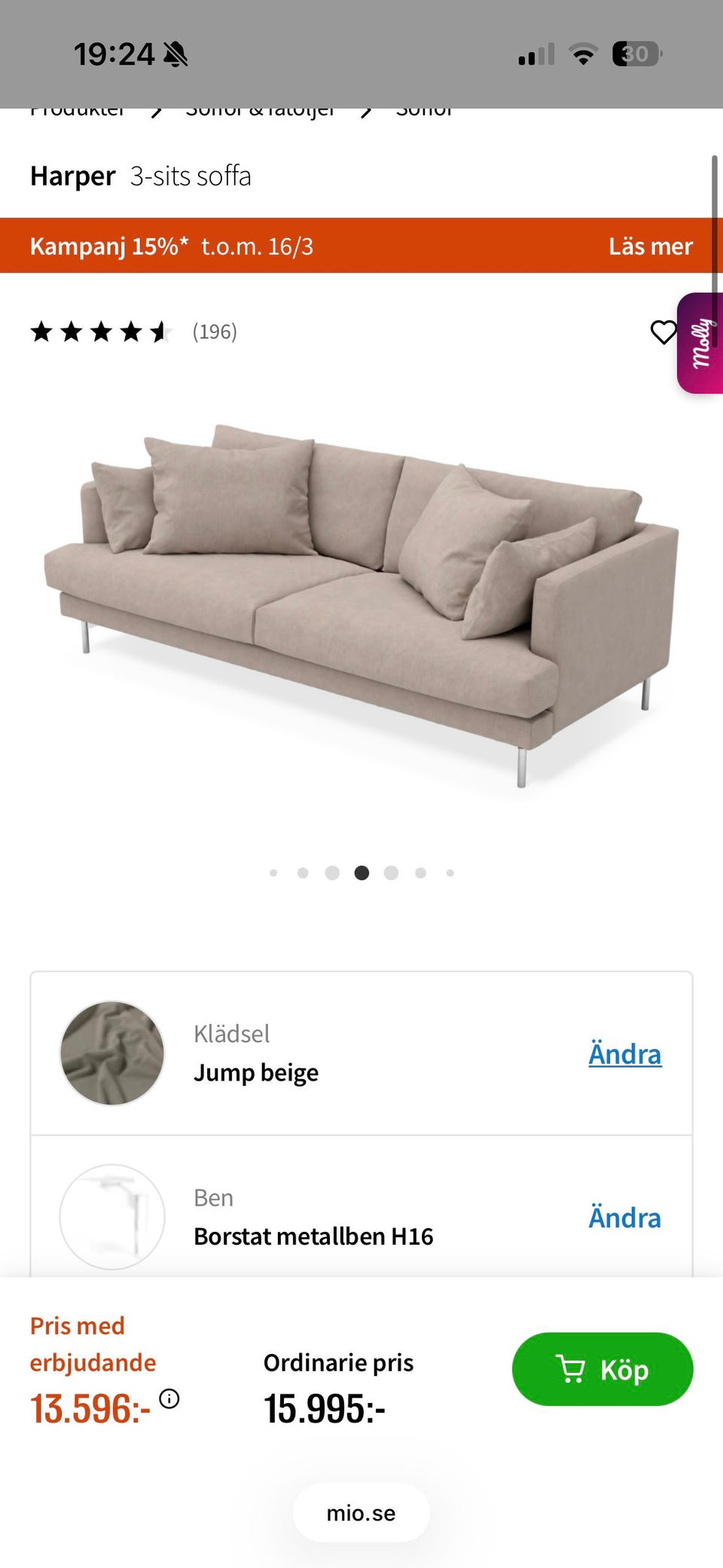Favorite the sofa with the heart icon
Image resolution: width=723 pixels, height=1568 pixels.
pos(665,332)
